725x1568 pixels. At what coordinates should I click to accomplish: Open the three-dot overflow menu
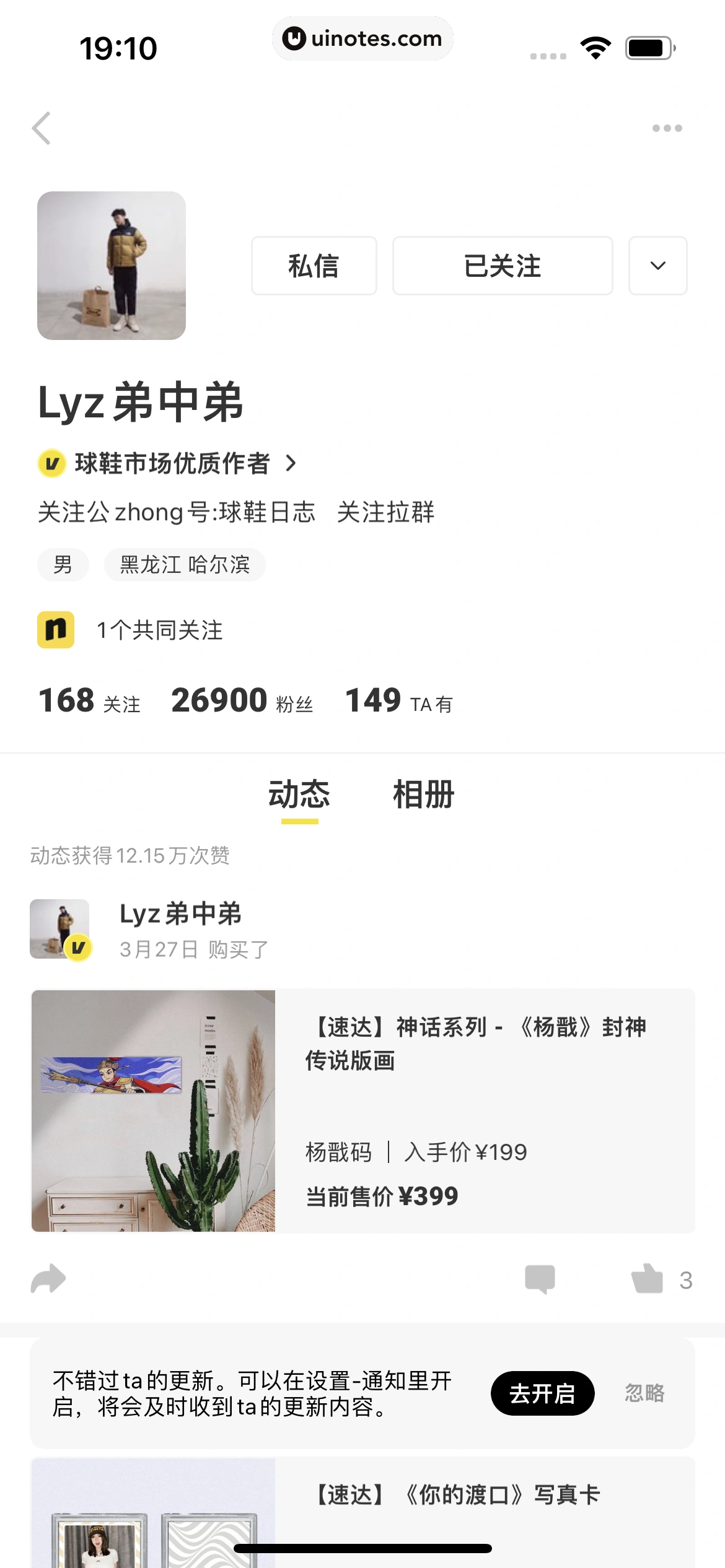pyautogui.click(x=667, y=128)
